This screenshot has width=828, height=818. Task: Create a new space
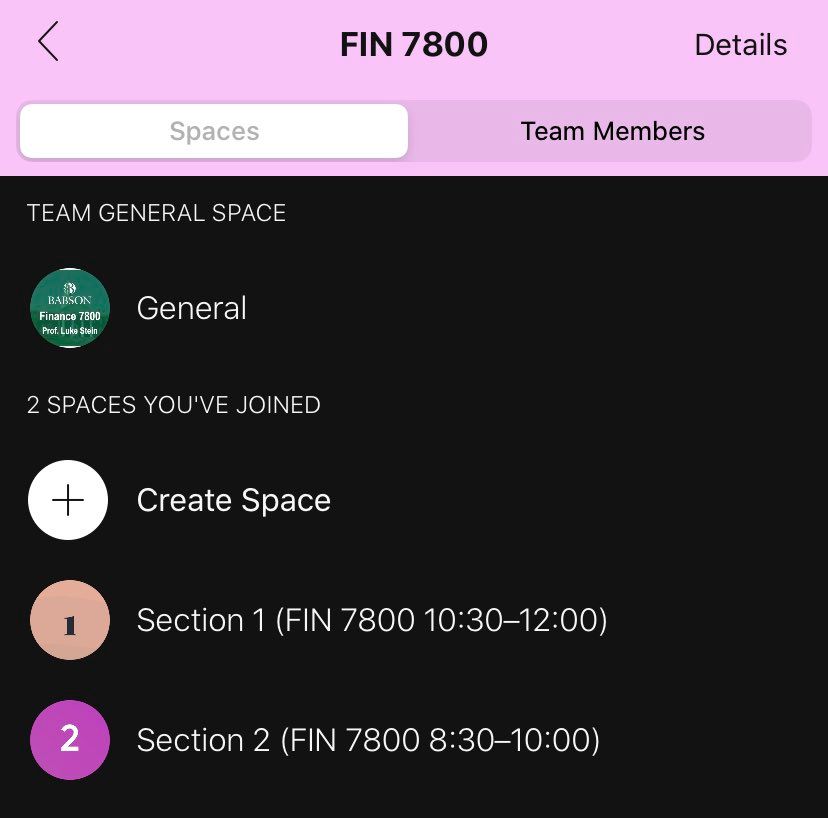[x=233, y=500]
